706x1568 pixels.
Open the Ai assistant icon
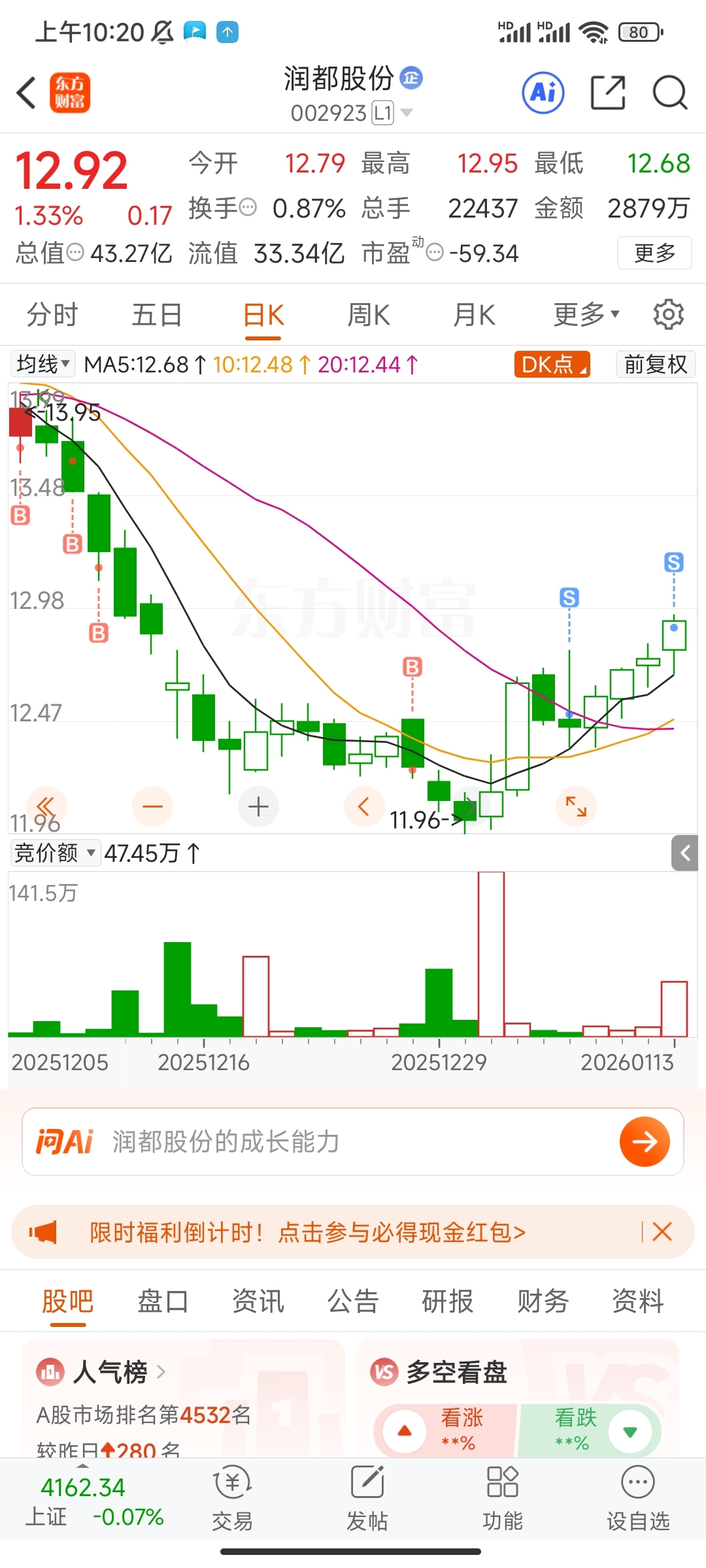543,93
